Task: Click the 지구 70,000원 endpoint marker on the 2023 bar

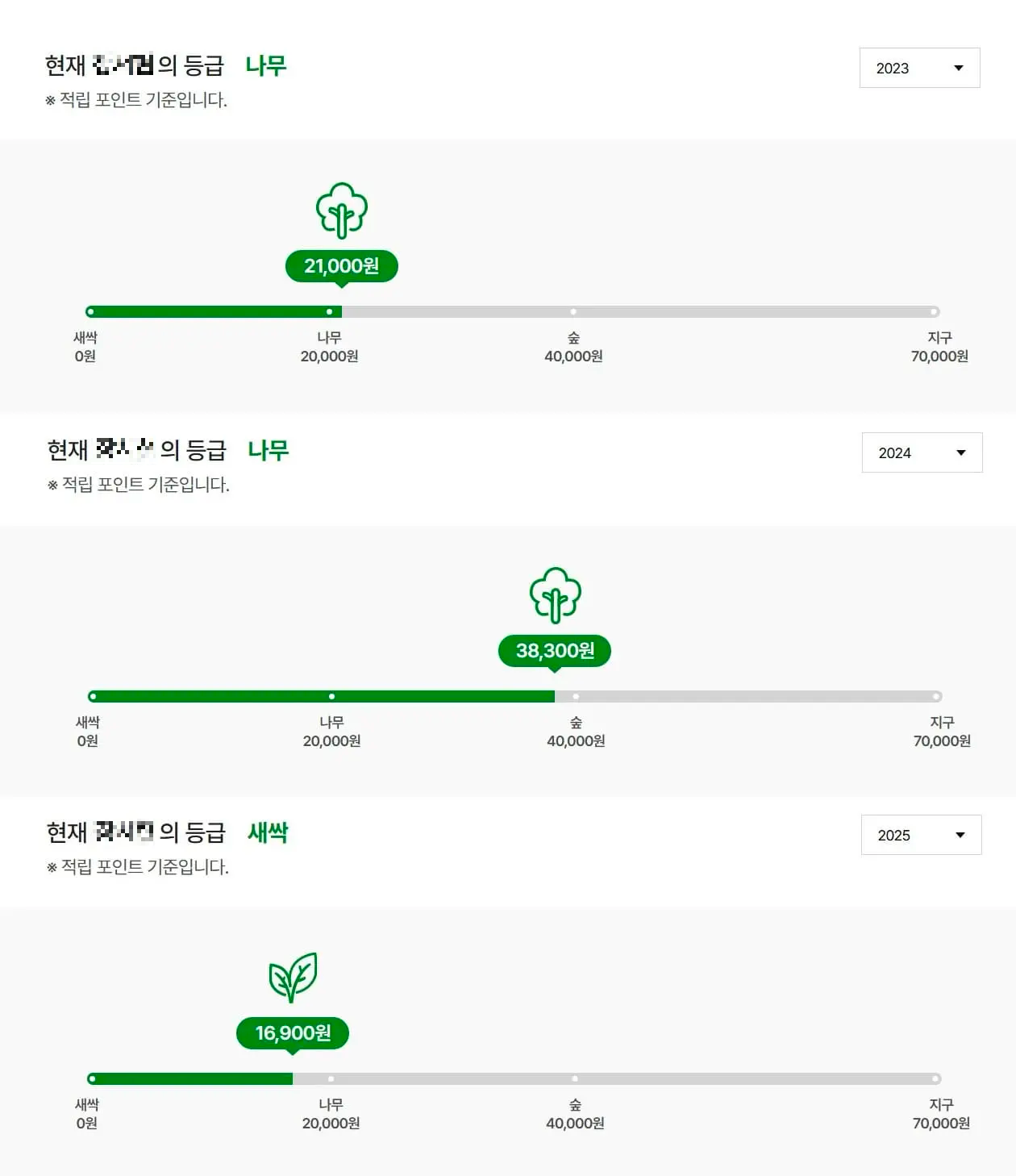Action: 935,311
